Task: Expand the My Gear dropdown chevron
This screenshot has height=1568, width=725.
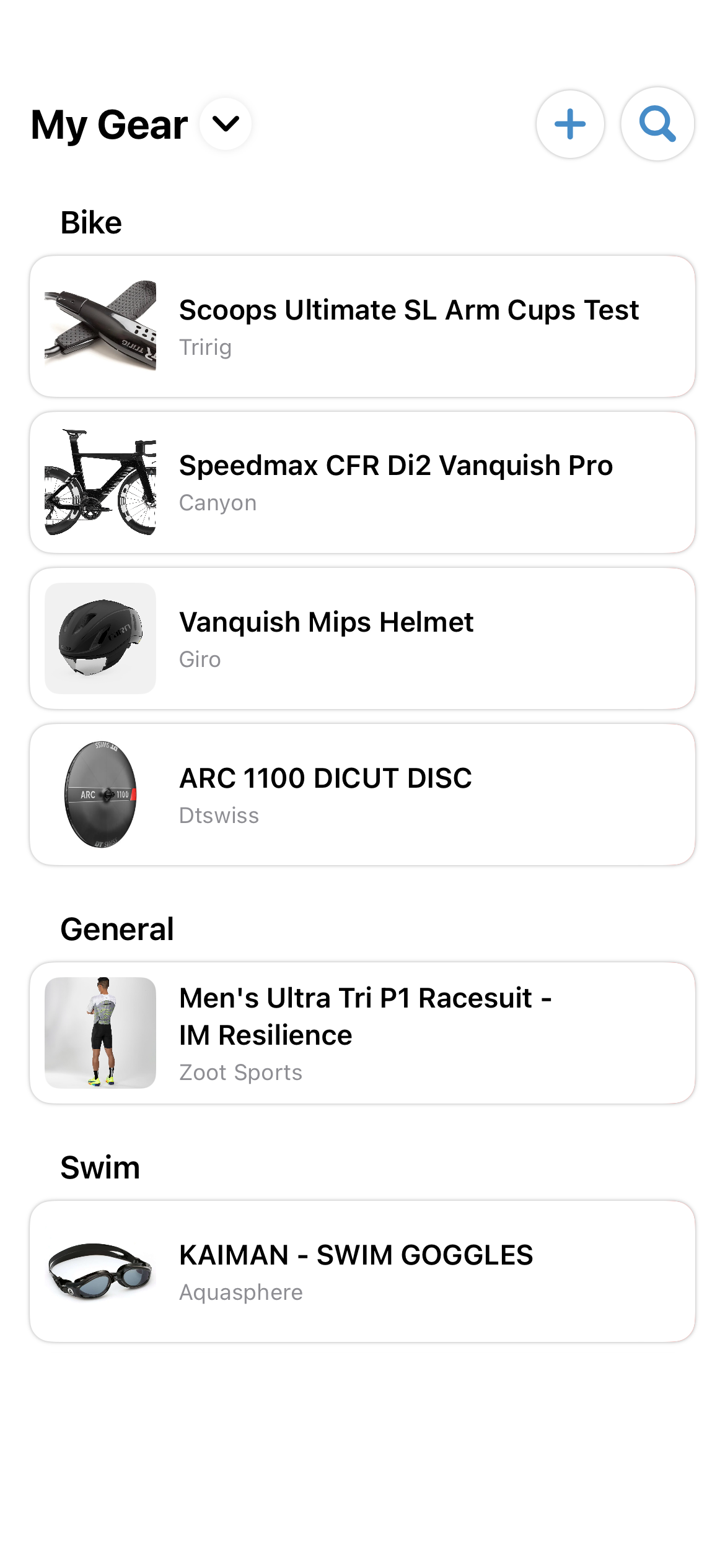Action: pos(226,124)
